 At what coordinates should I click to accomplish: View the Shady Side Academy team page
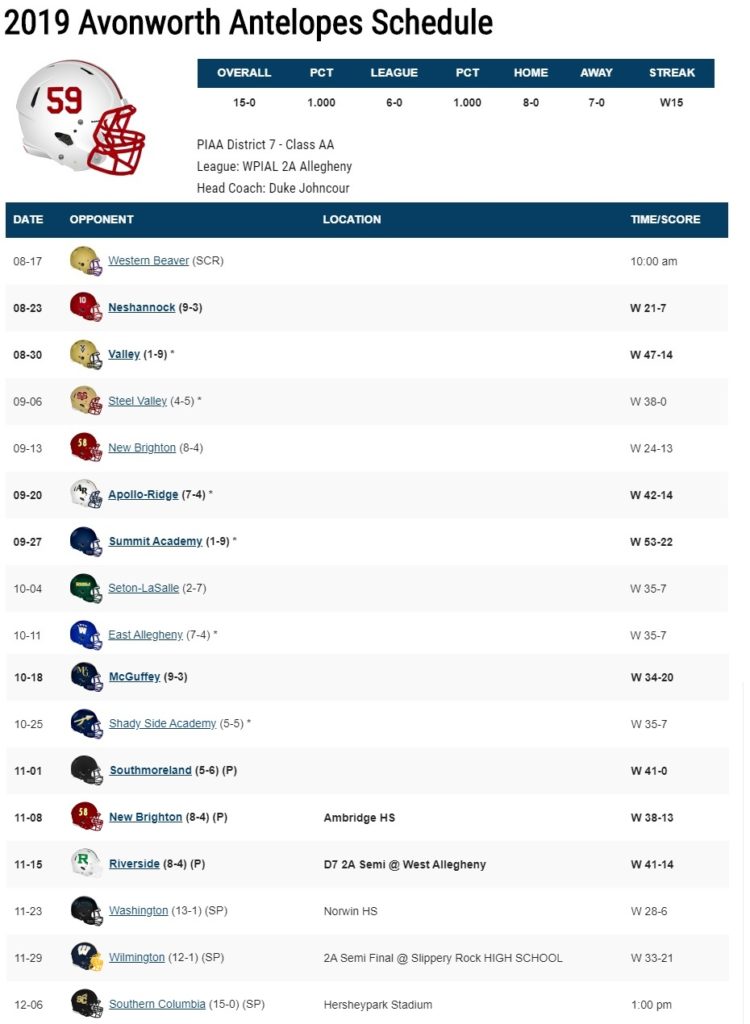(162, 723)
